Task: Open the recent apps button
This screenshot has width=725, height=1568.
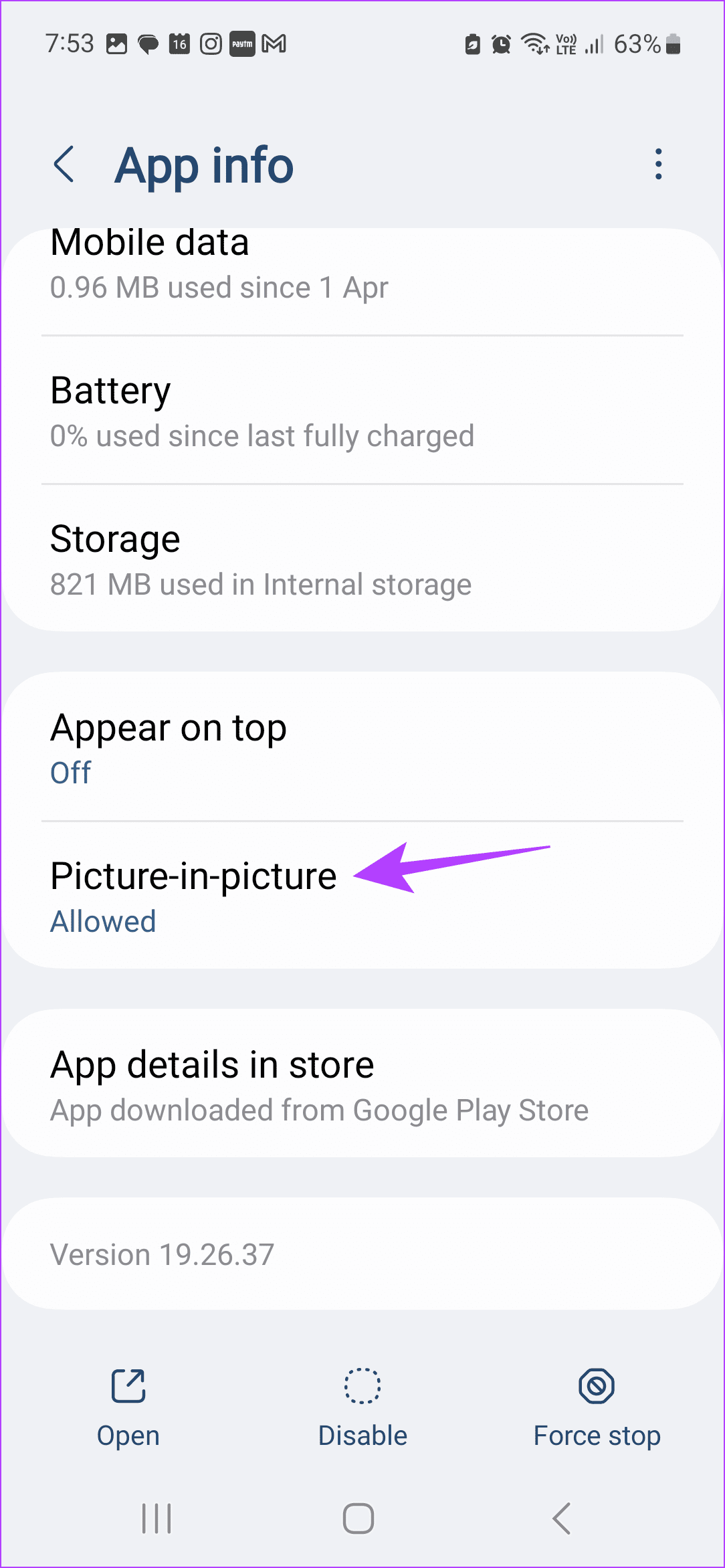Action: [154, 1518]
